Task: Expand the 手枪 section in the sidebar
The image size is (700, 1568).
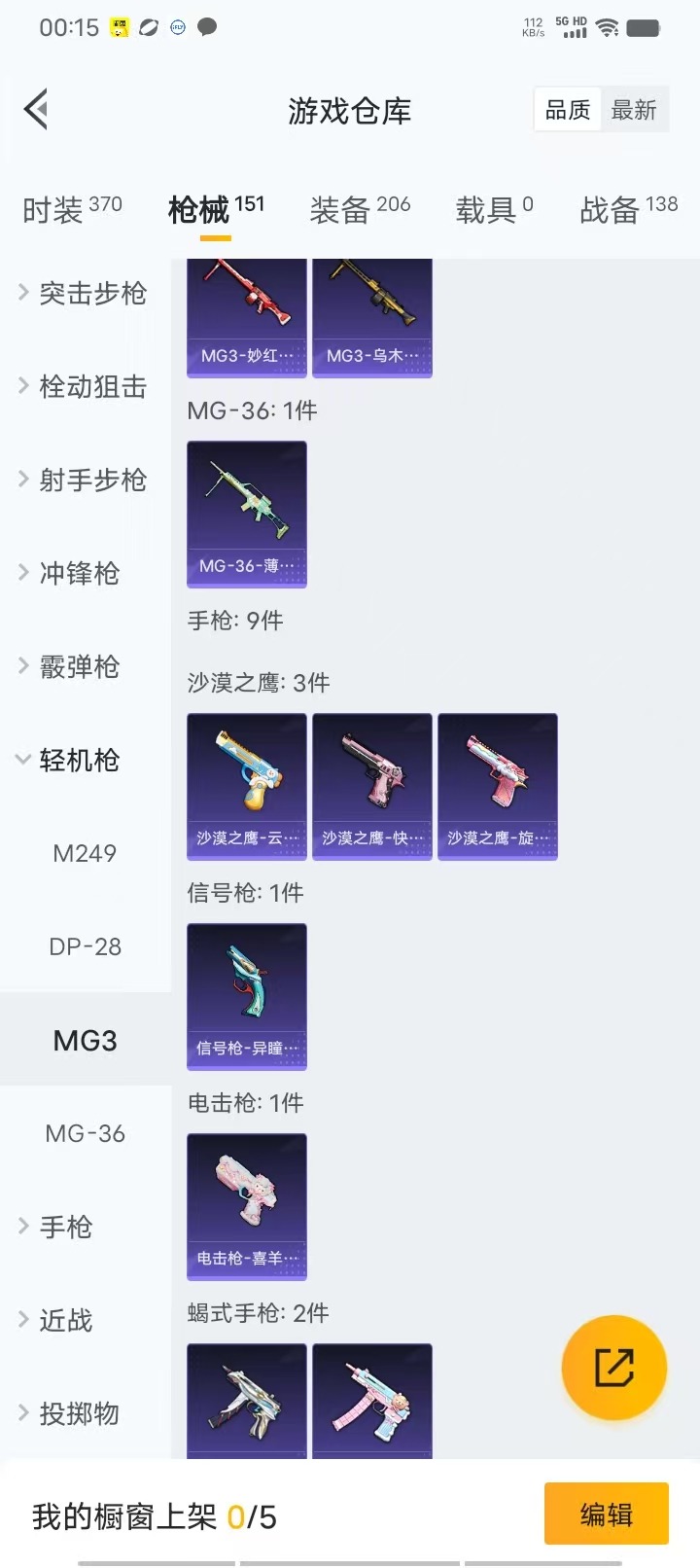Action: 65,1228
